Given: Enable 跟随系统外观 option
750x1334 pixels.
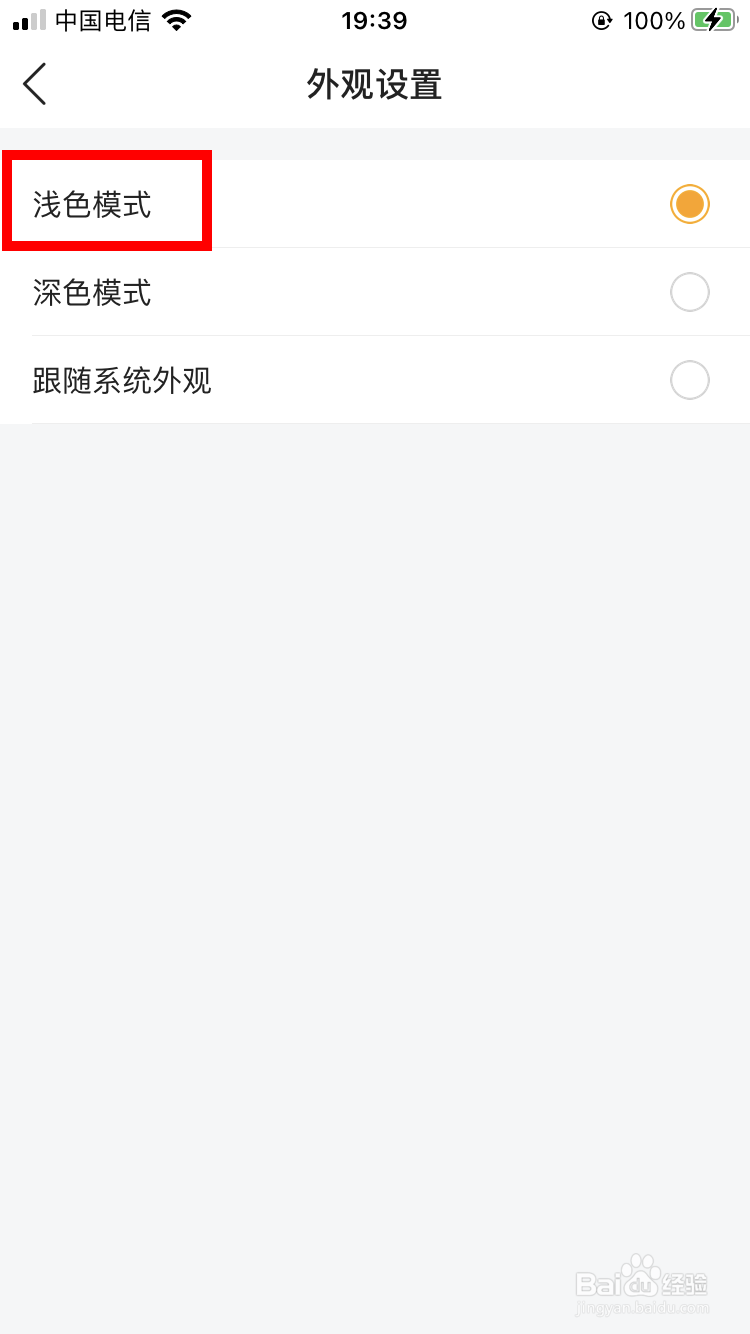Looking at the screenshot, I should (375, 380).
